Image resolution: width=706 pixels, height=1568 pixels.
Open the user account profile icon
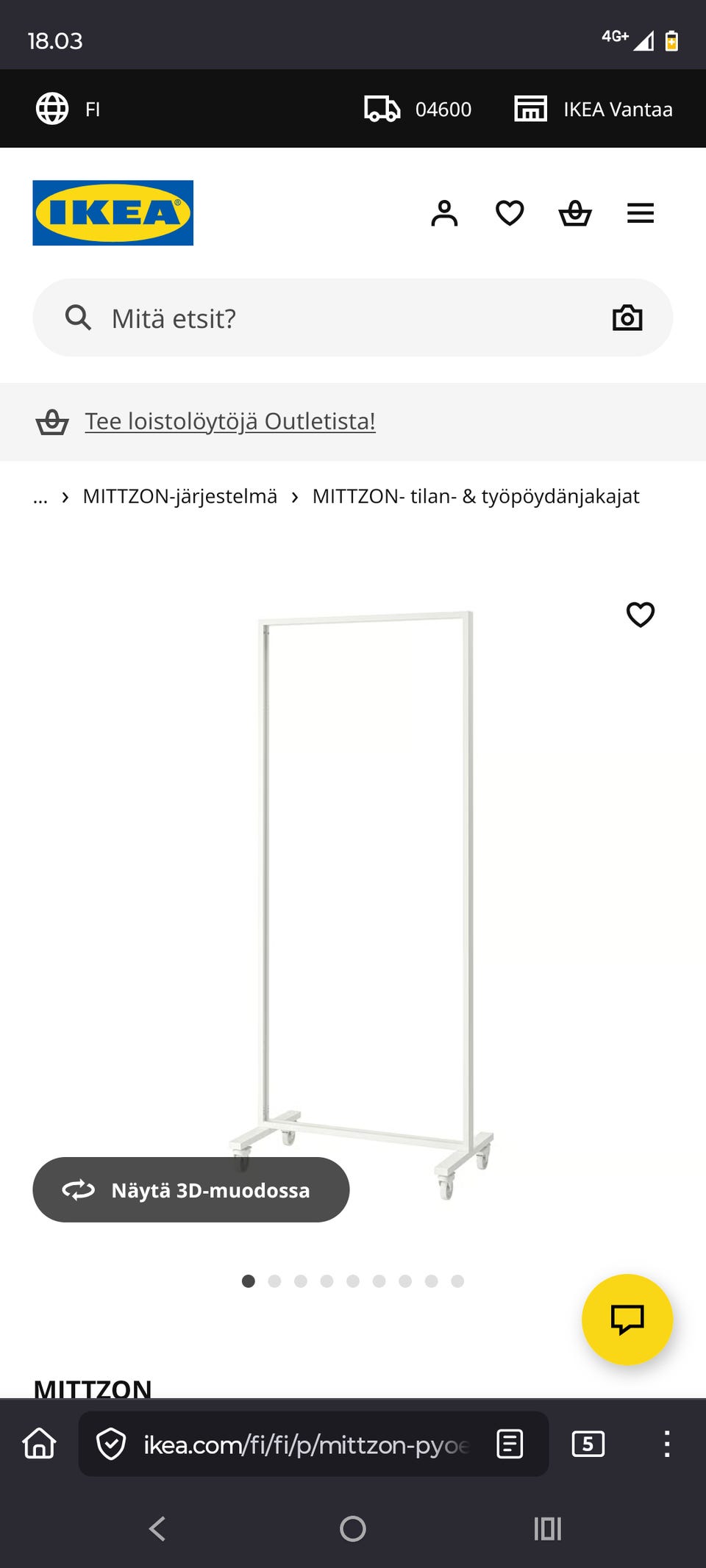pos(444,213)
